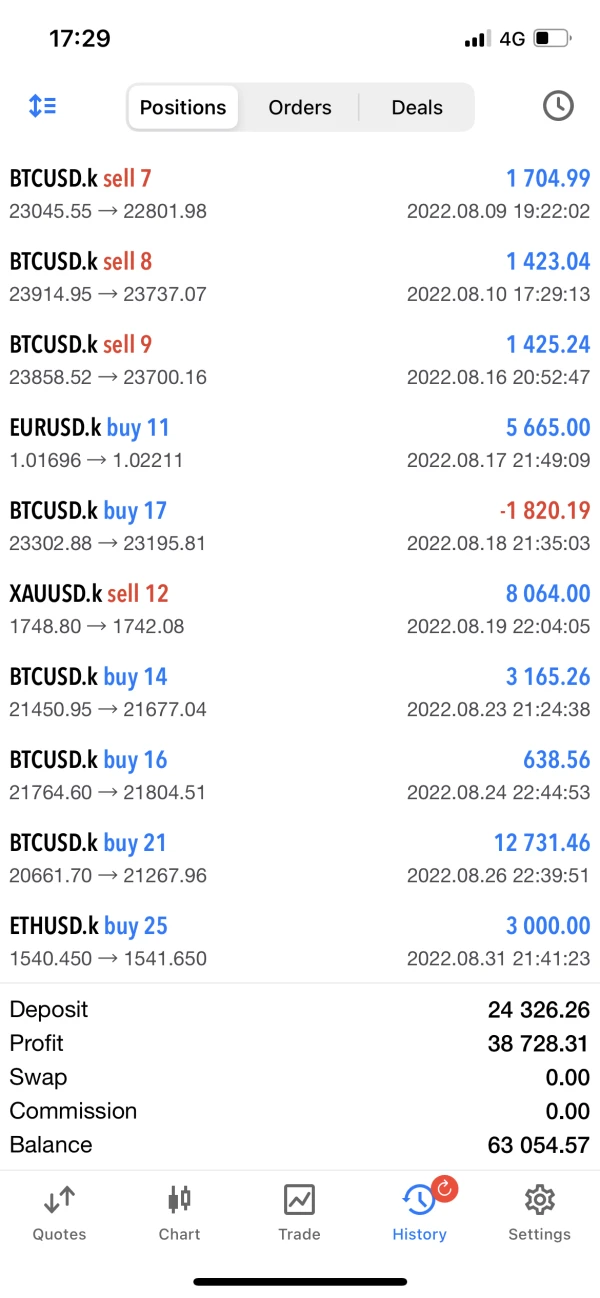The width and height of the screenshot is (600, 1298).
Task: Open the history period clock icon
Action: coord(557,106)
